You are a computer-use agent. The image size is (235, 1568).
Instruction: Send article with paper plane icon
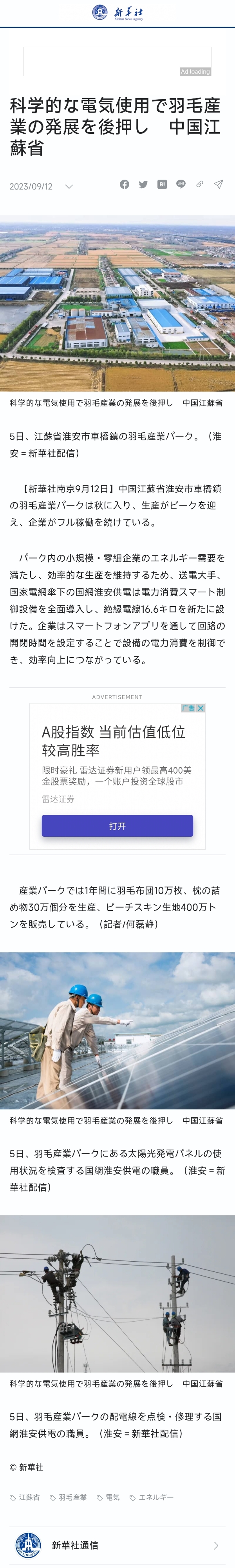coord(218,184)
